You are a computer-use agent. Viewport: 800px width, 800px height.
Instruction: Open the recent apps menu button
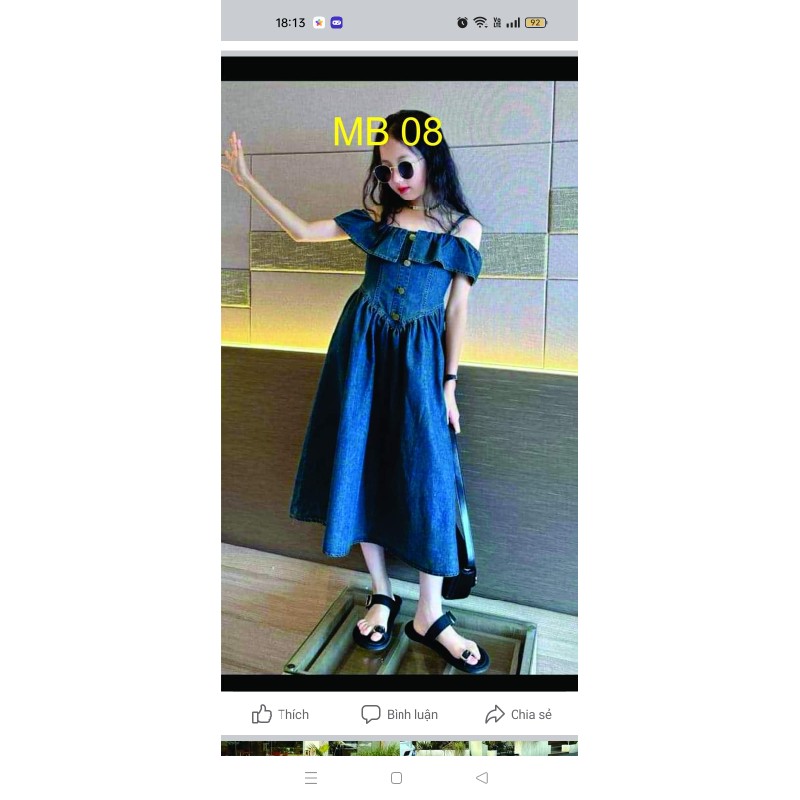click(x=311, y=778)
